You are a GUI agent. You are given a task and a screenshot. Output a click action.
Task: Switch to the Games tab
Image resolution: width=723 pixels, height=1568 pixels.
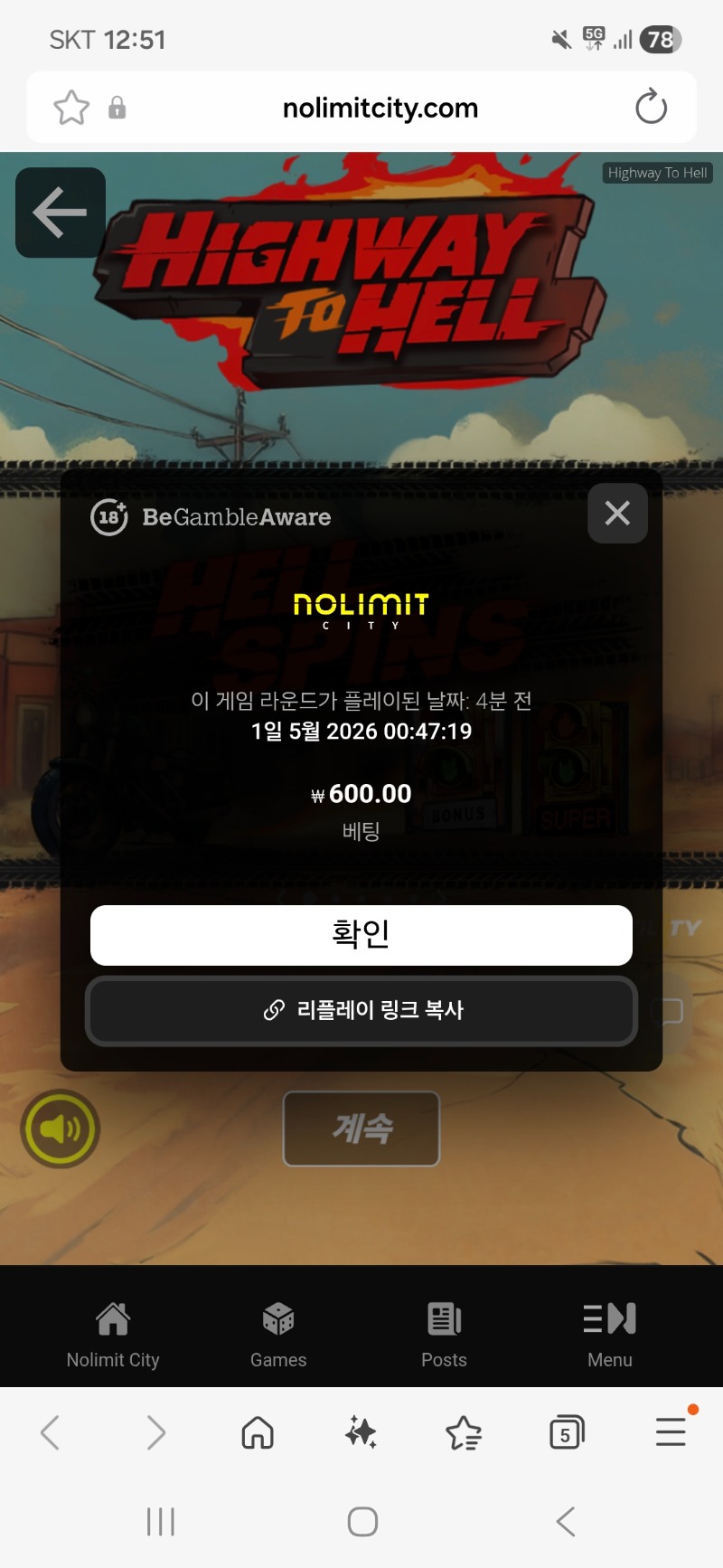(278, 1335)
